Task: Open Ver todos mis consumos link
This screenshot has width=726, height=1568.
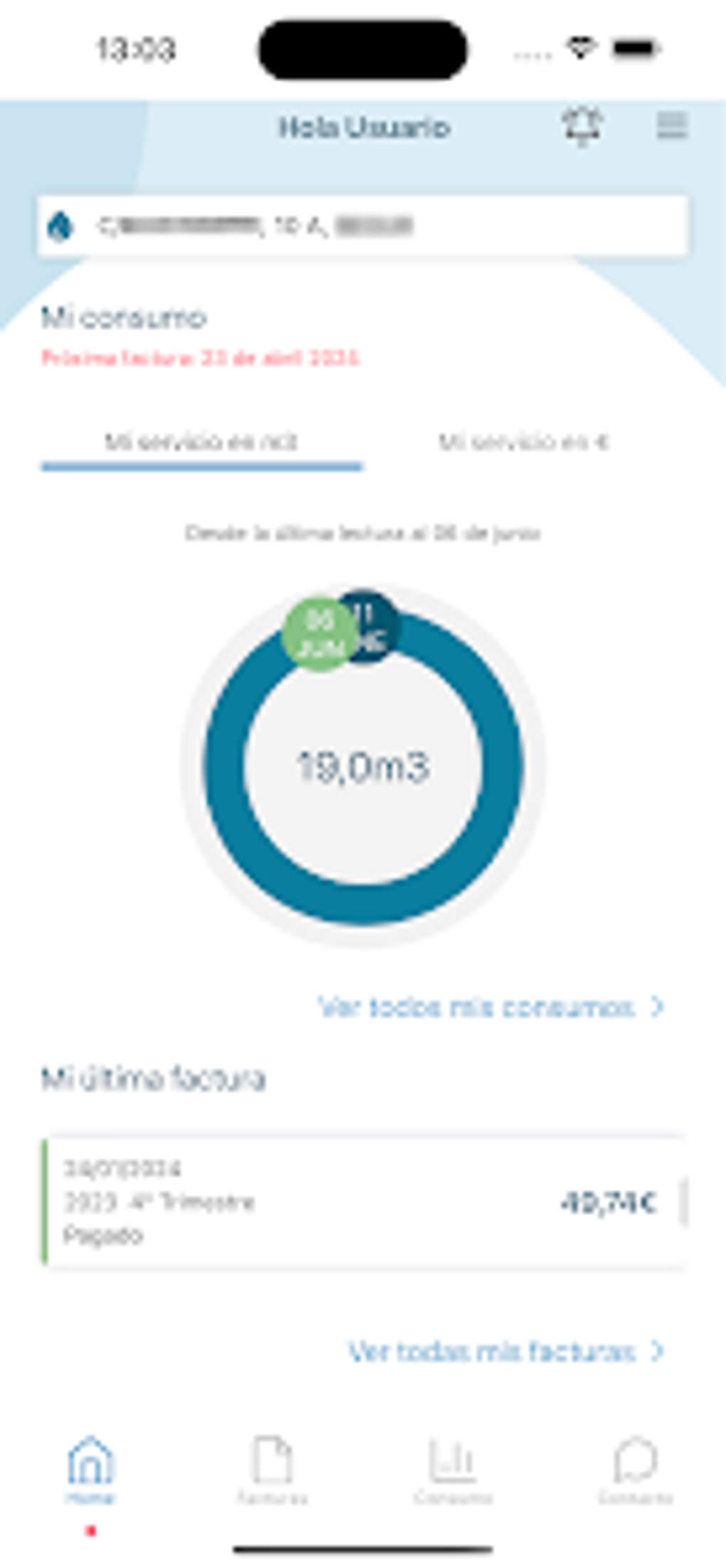Action: [x=490, y=1007]
